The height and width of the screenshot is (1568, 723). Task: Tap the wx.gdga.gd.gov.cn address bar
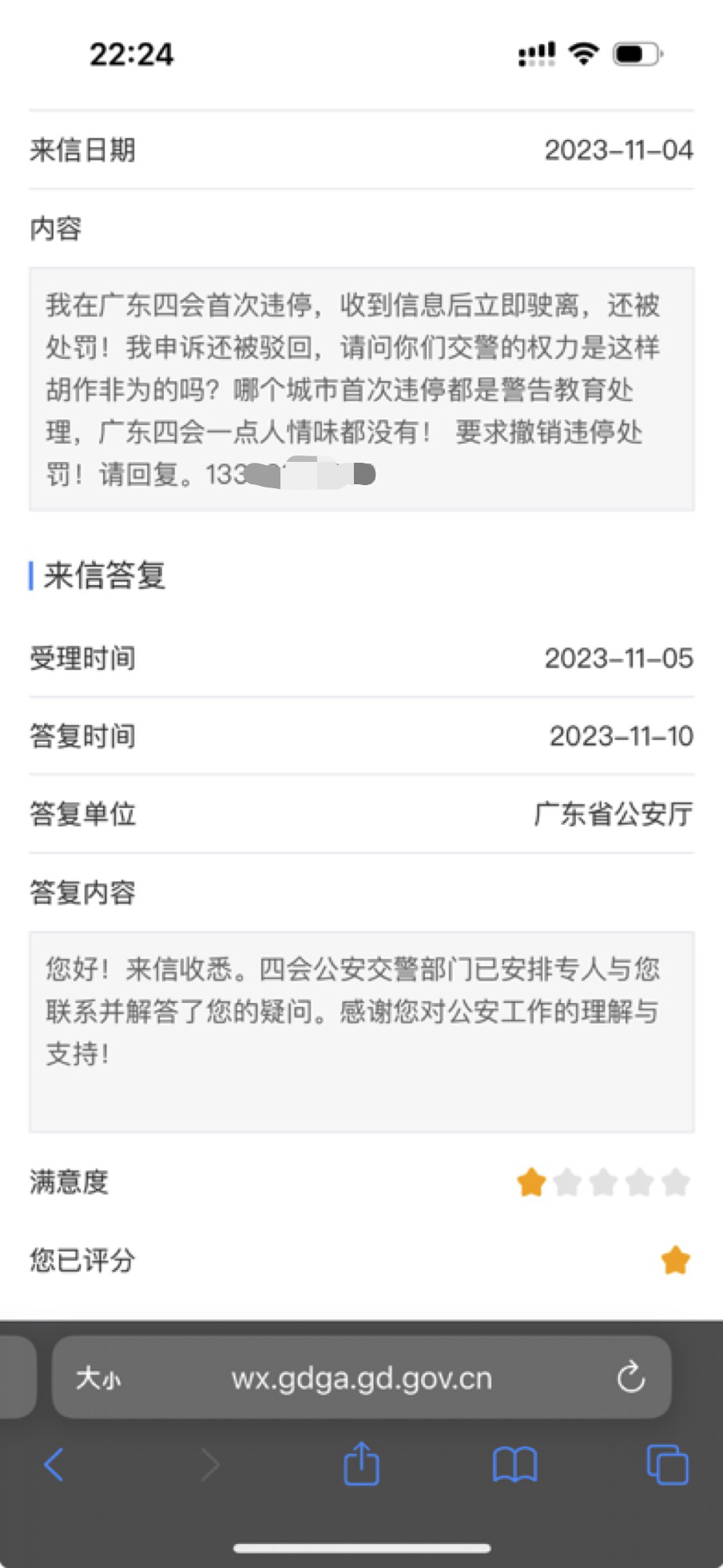click(361, 1379)
